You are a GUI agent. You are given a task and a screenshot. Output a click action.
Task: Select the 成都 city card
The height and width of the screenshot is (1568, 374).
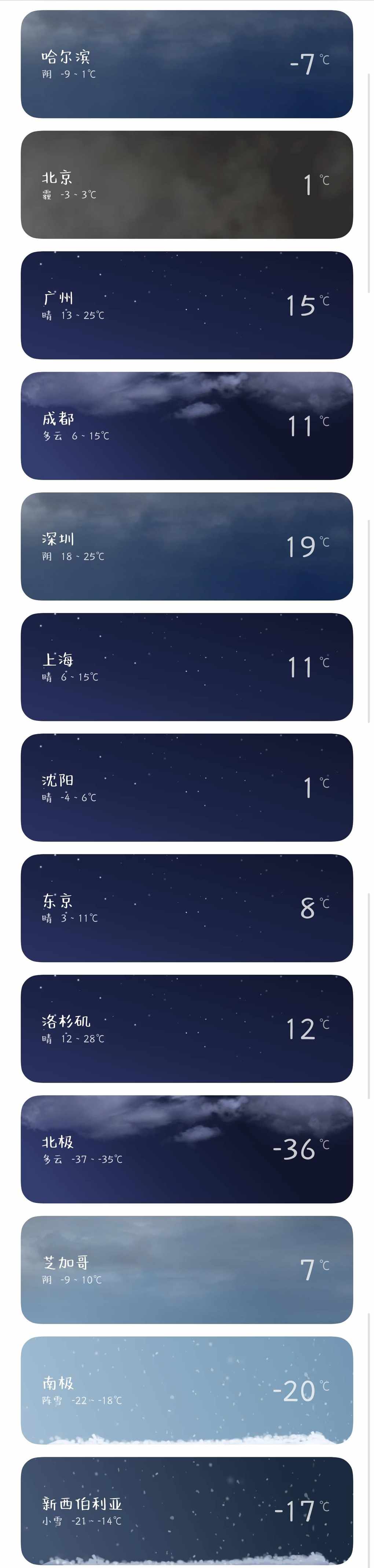(187, 426)
